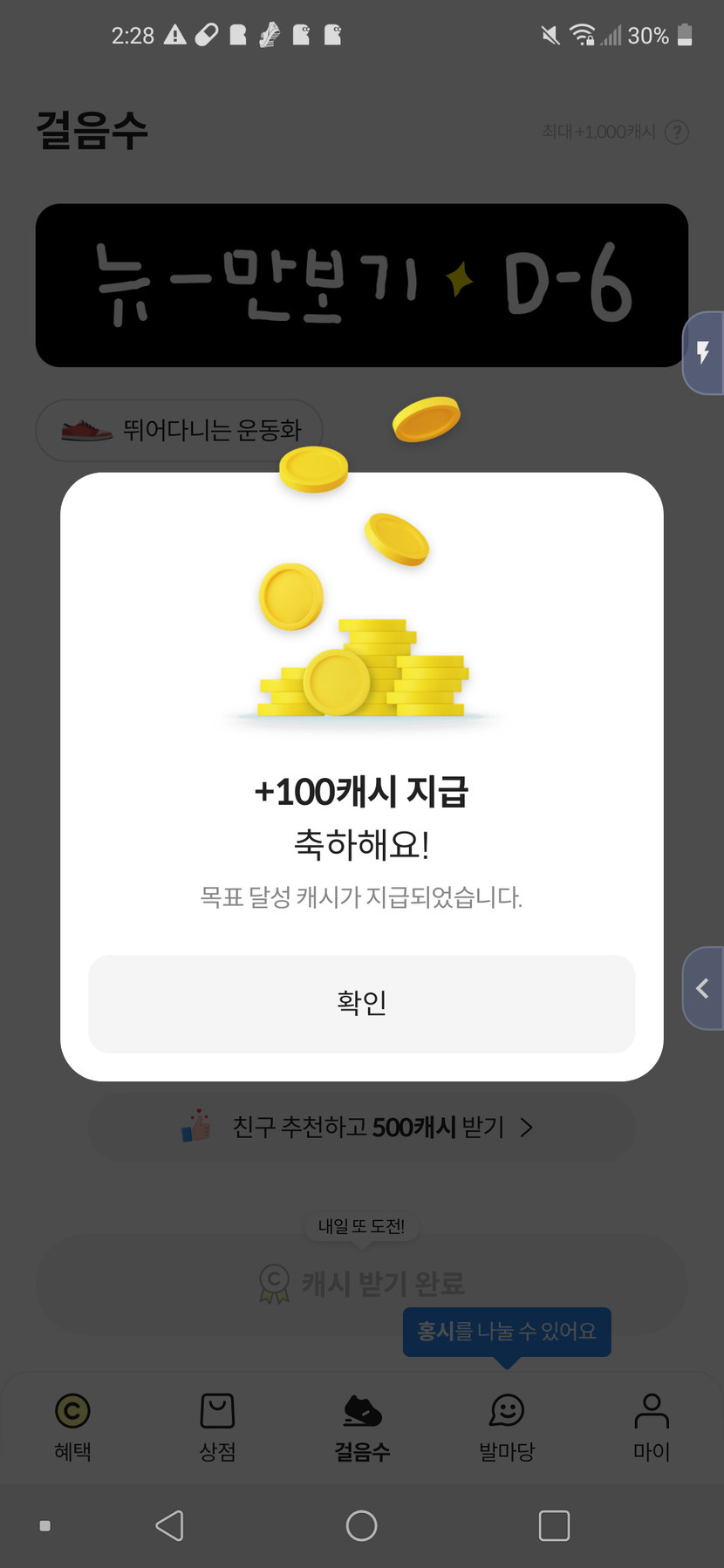The height and width of the screenshot is (1568, 724).
Task: Open the 마이 tab
Action: [x=652, y=1427]
